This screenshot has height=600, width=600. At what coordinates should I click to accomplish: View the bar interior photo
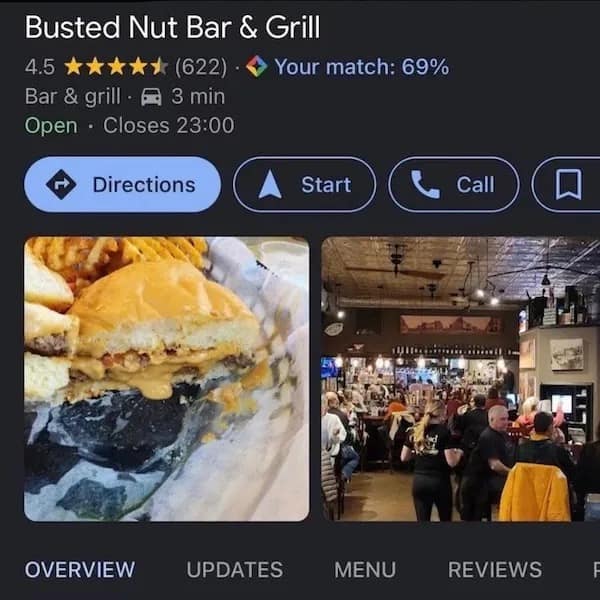460,378
